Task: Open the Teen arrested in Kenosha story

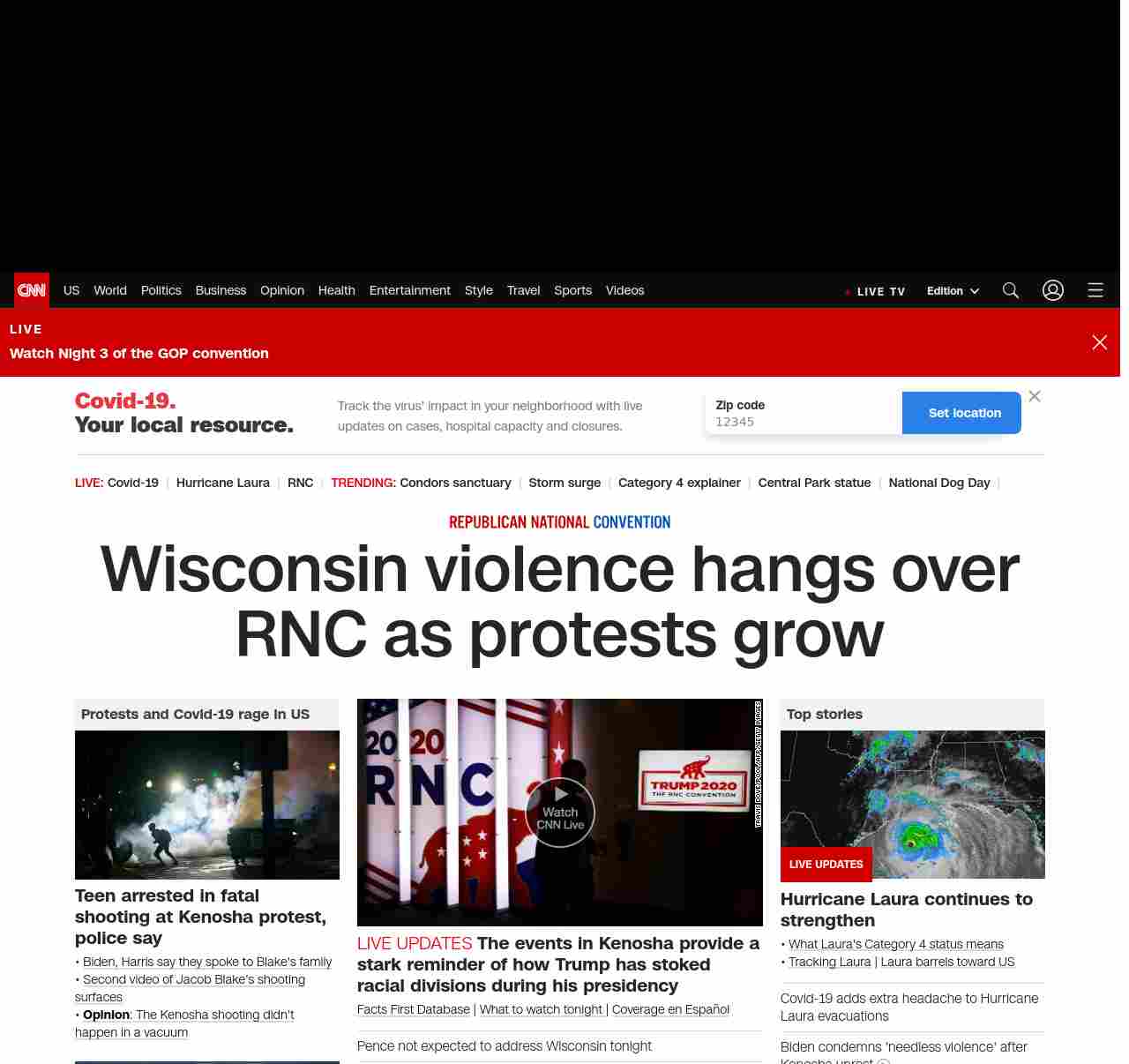Action: pos(200,917)
